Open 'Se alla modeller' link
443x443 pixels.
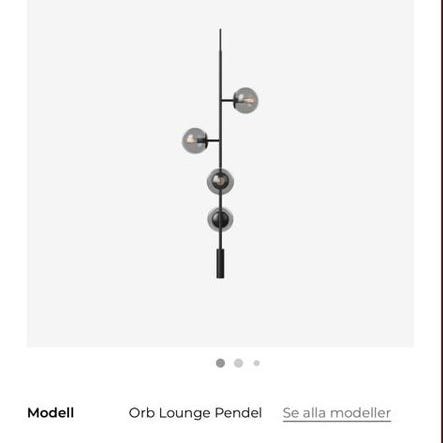(x=337, y=413)
